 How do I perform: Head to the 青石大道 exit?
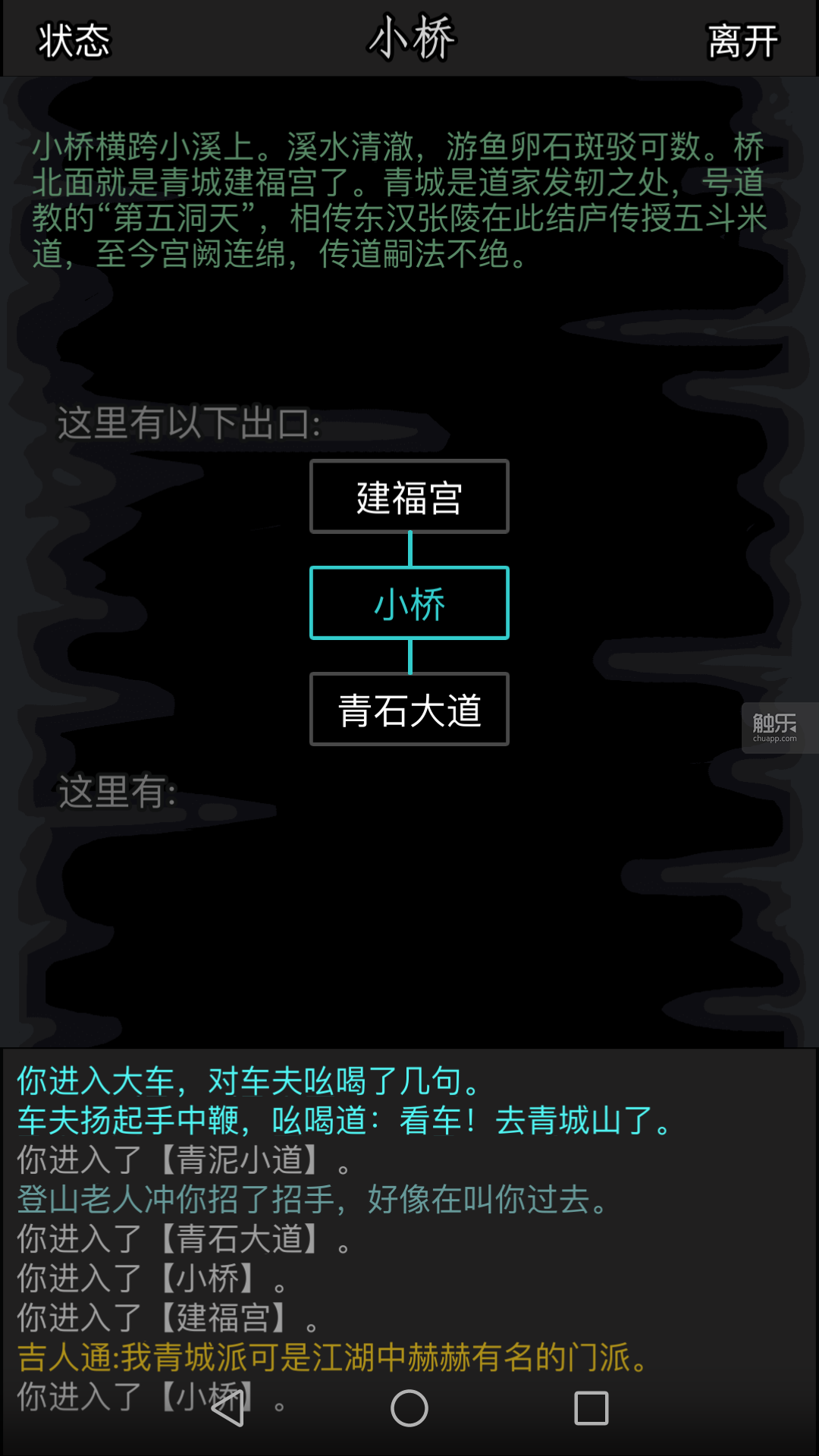tap(409, 710)
